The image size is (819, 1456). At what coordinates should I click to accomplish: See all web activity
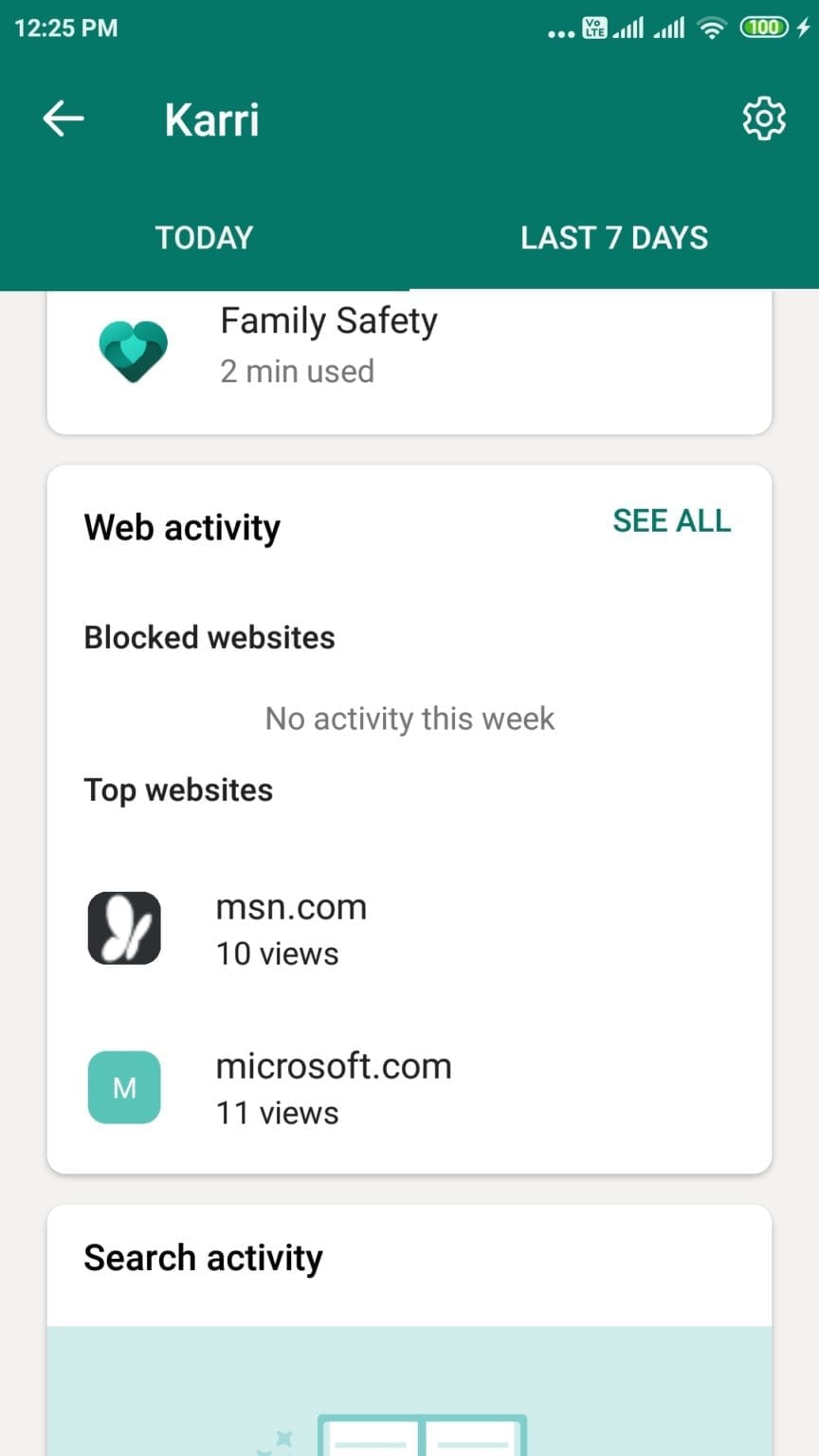(671, 520)
